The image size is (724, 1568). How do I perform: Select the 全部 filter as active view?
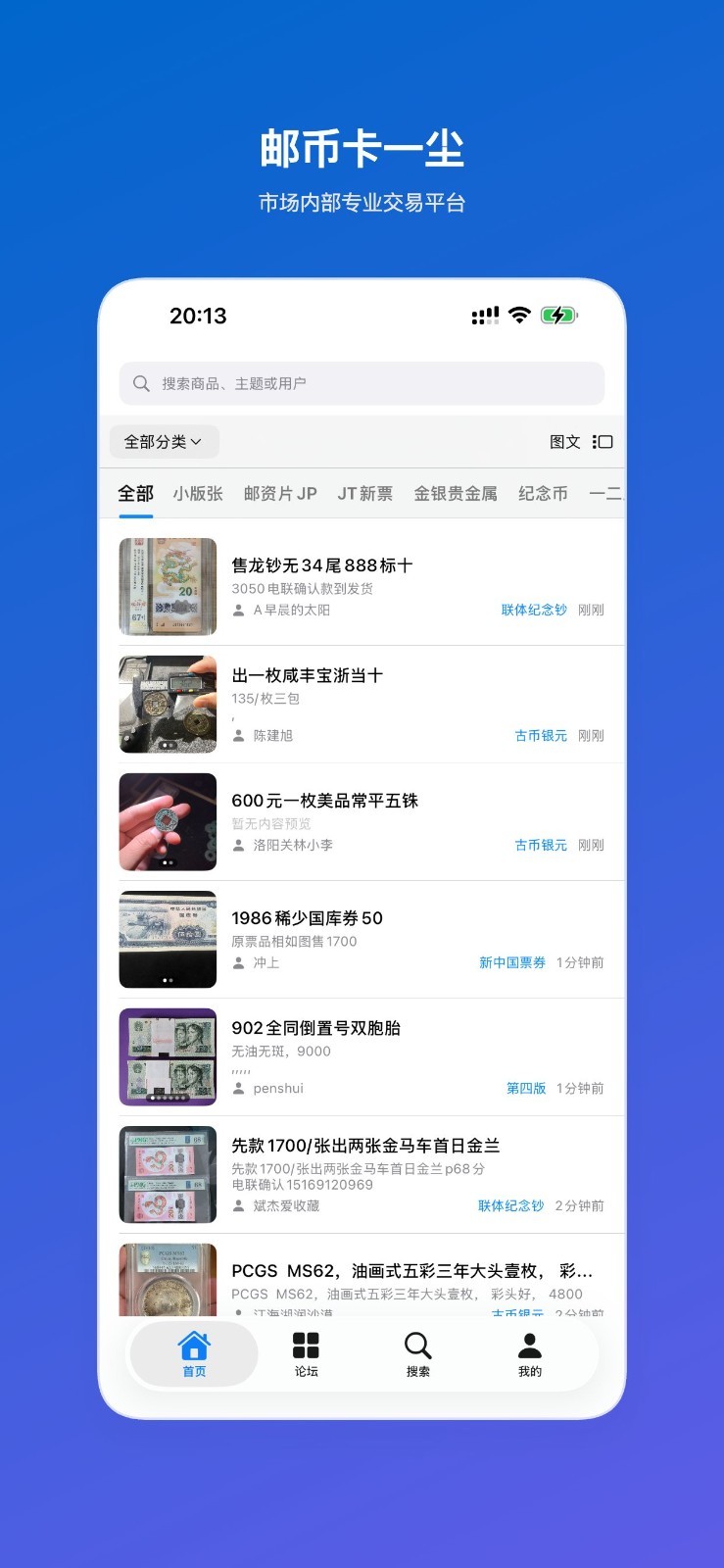(135, 494)
